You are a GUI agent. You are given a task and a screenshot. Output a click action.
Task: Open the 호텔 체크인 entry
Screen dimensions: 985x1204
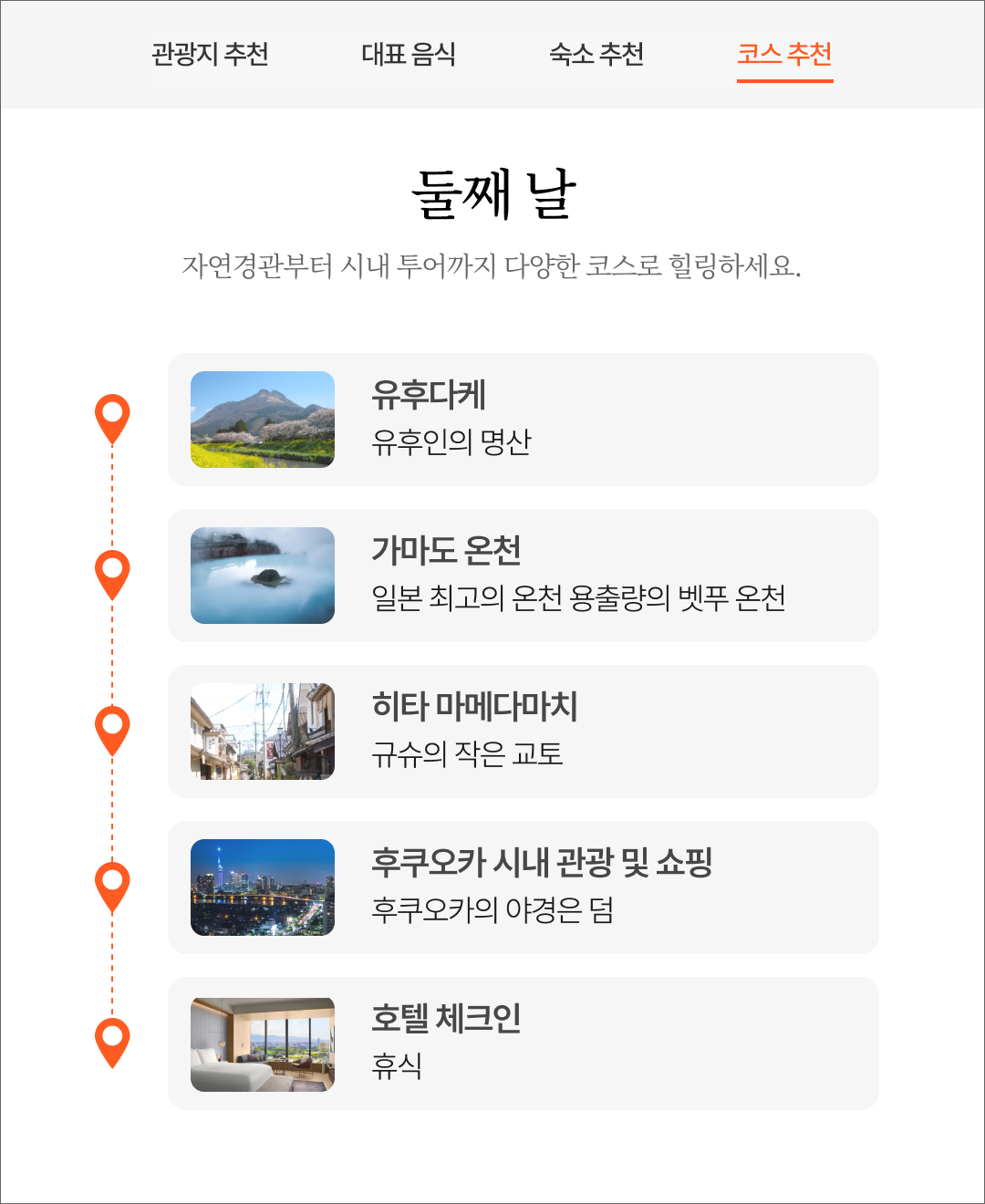pos(522,1043)
